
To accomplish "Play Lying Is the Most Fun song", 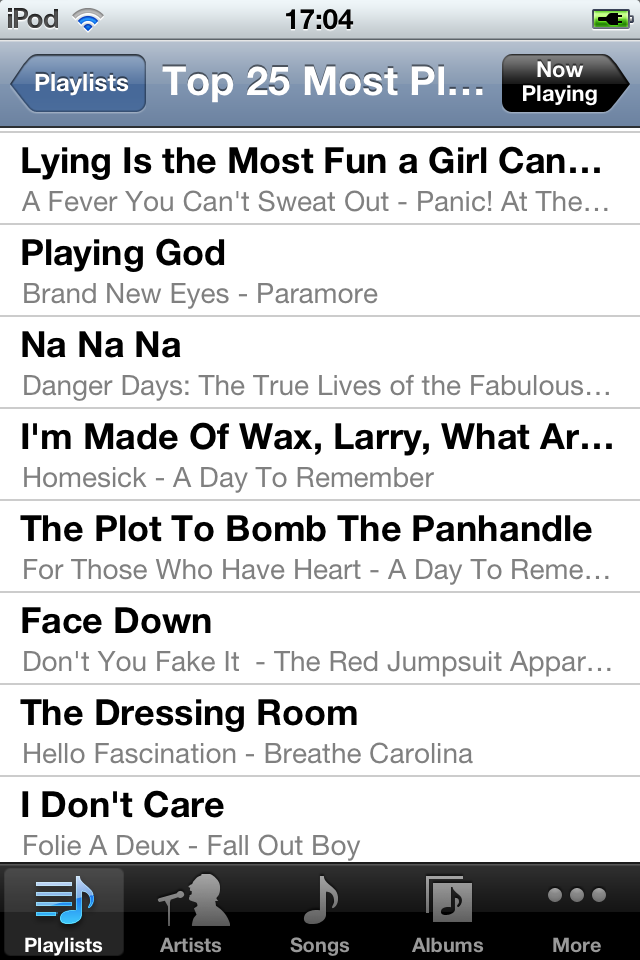I will tap(320, 179).
